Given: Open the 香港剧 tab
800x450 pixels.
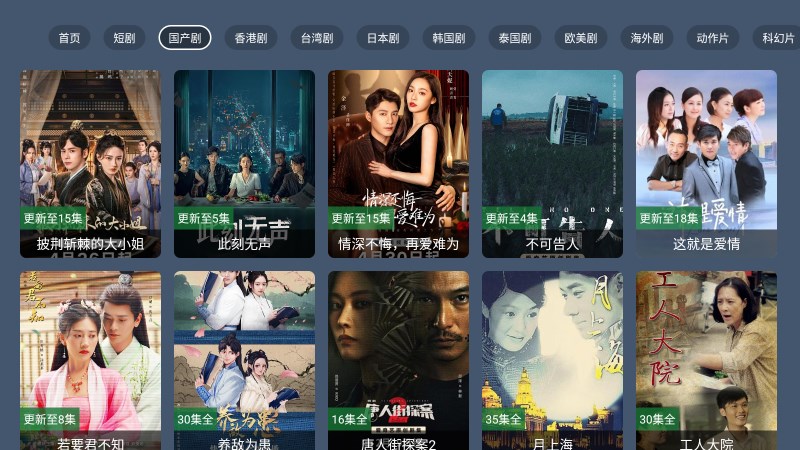Looking at the screenshot, I should [251, 38].
